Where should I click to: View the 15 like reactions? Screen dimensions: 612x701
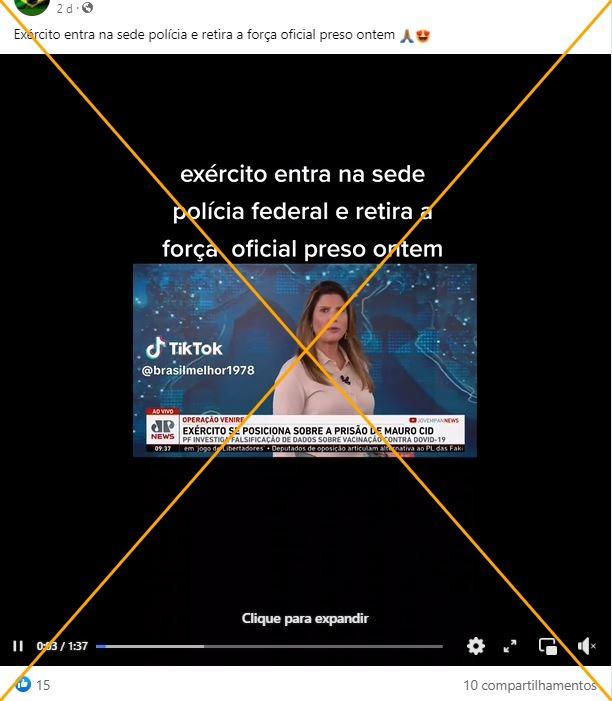(x=33, y=685)
